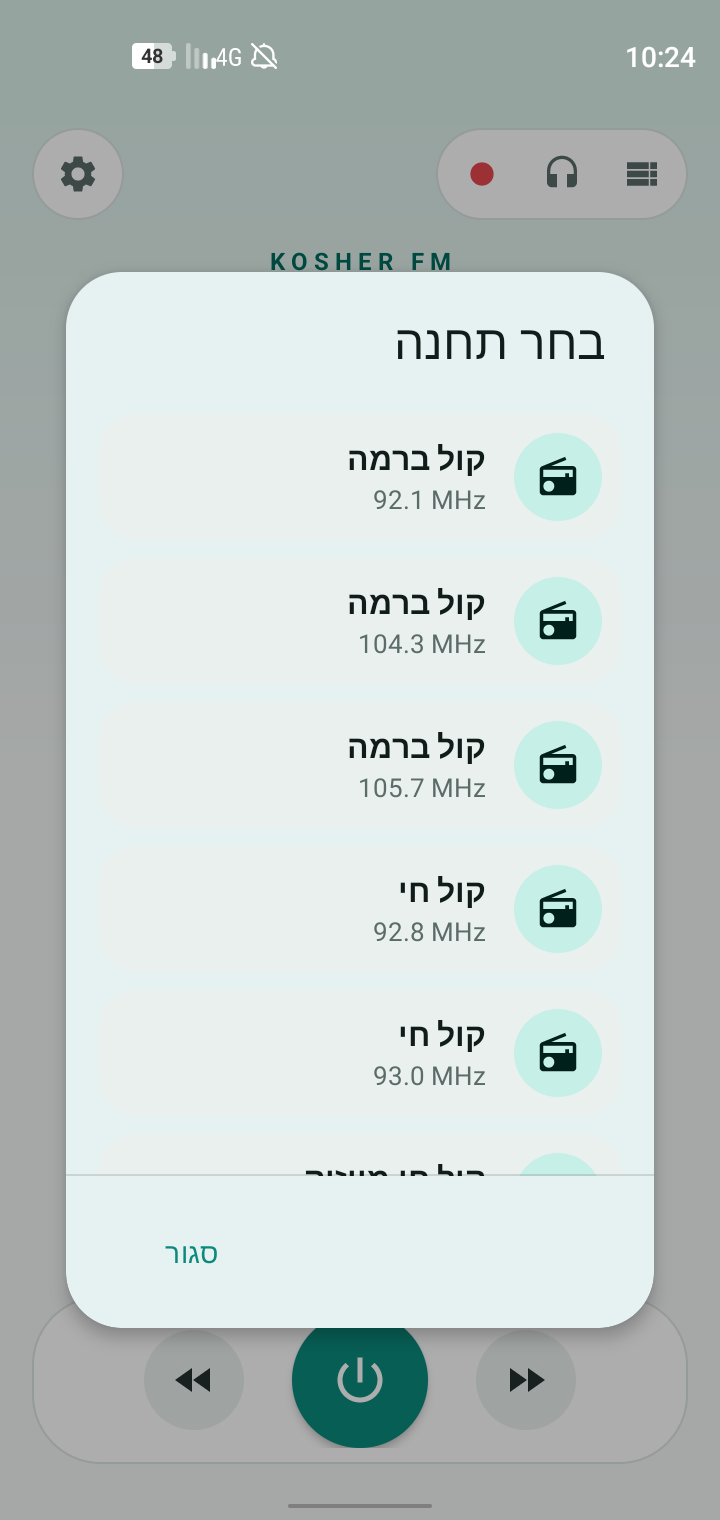Viewport: 720px width, 1520px height.
Task: Close the dialog with סגור
Action: tap(191, 1253)
